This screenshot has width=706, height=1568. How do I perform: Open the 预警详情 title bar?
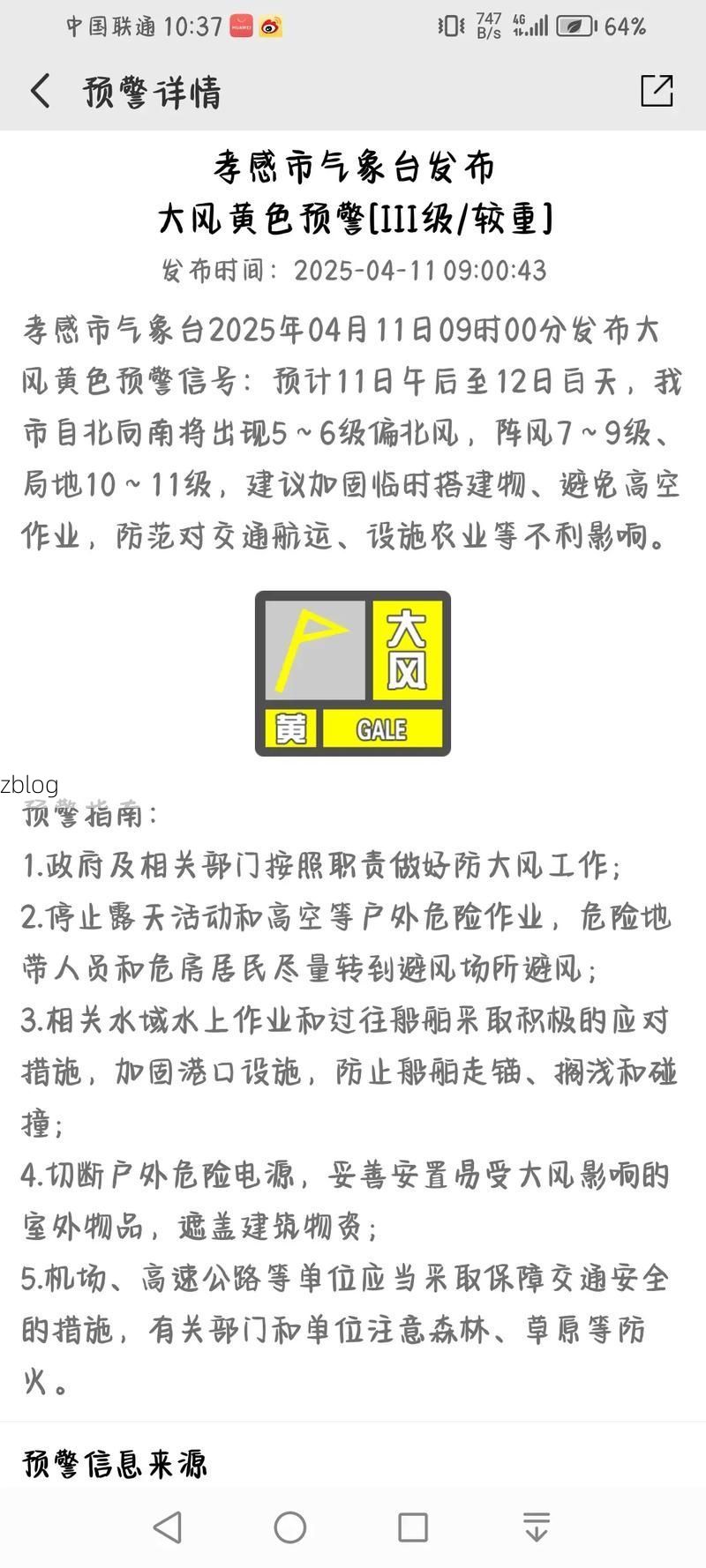[150, 90]
